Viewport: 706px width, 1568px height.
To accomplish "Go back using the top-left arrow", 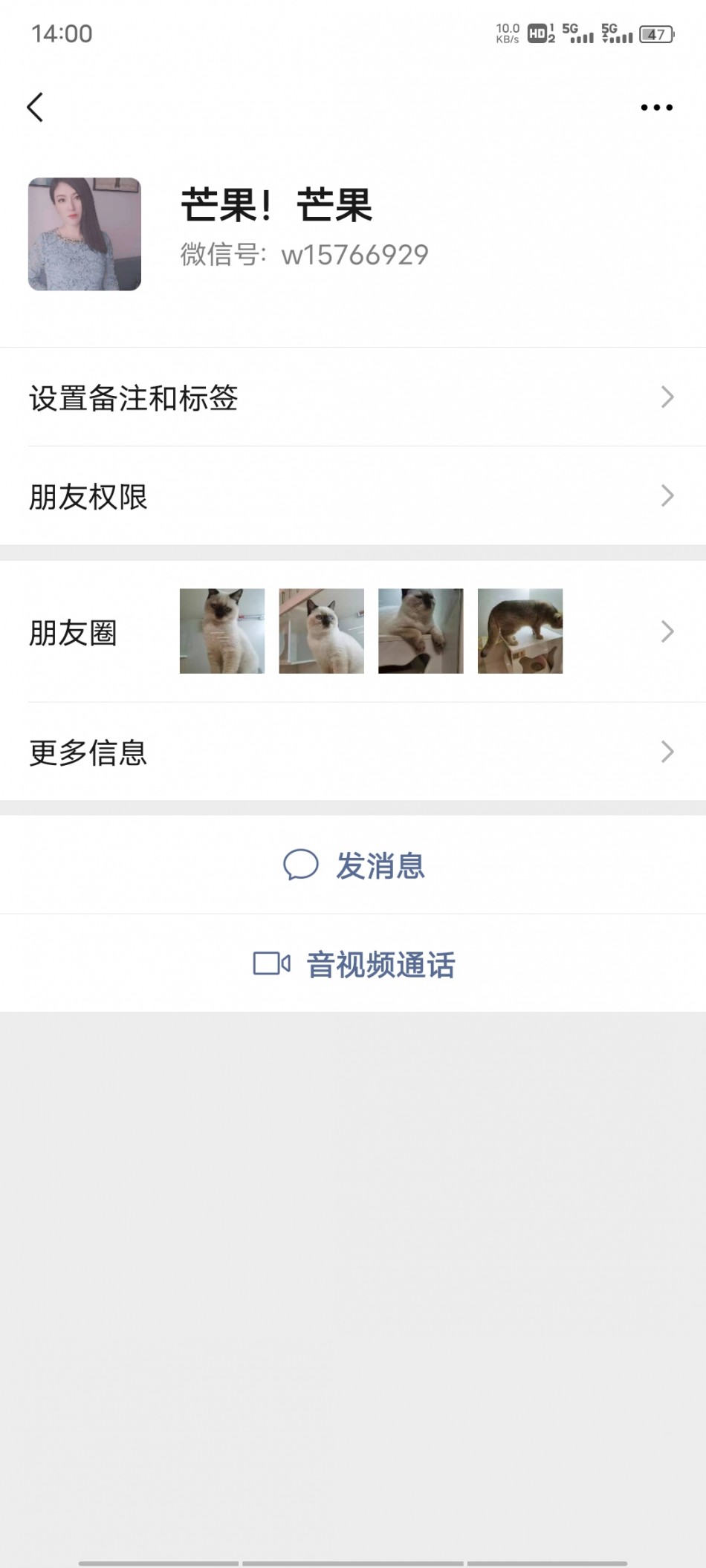I will pyautogui.click(x=35, y=108).
